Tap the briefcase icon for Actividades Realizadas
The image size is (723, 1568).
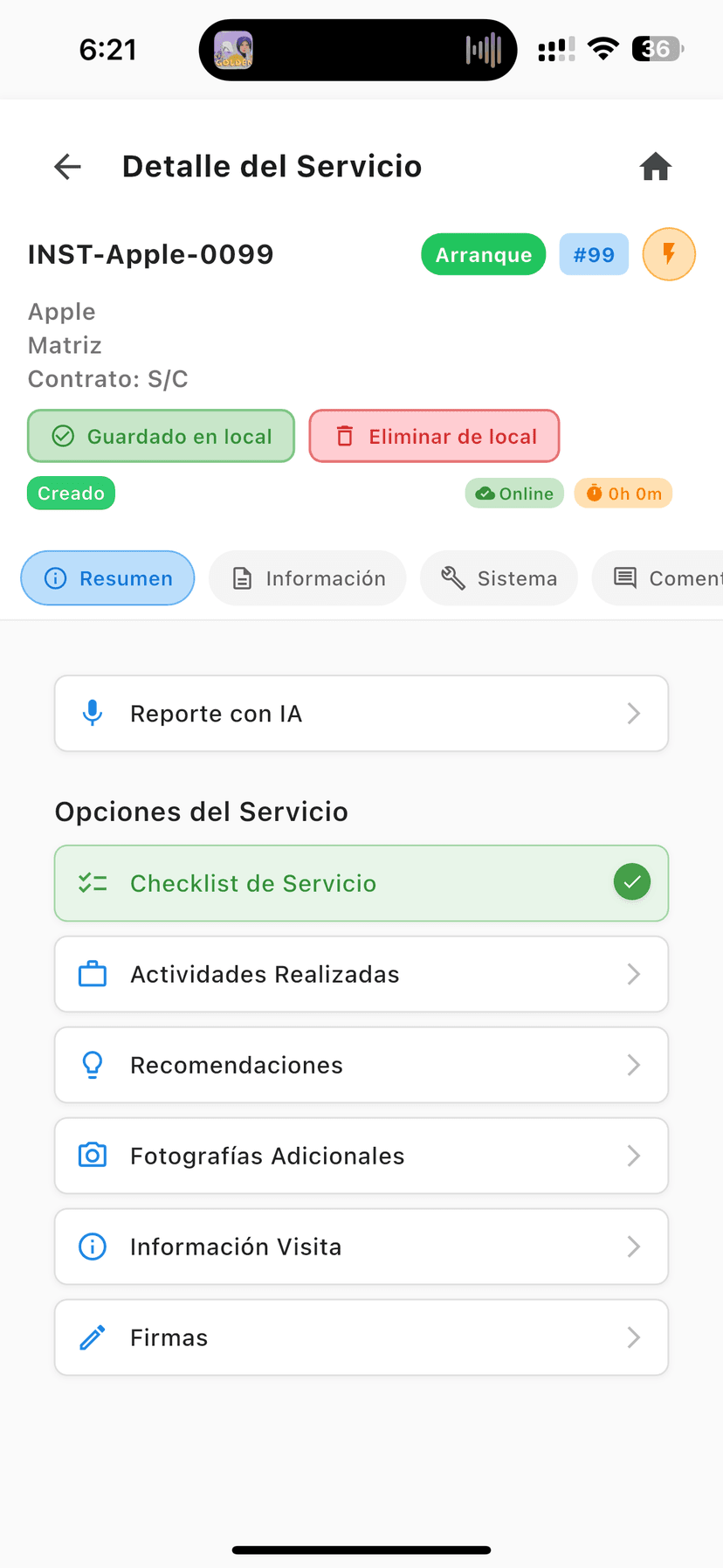92,973
